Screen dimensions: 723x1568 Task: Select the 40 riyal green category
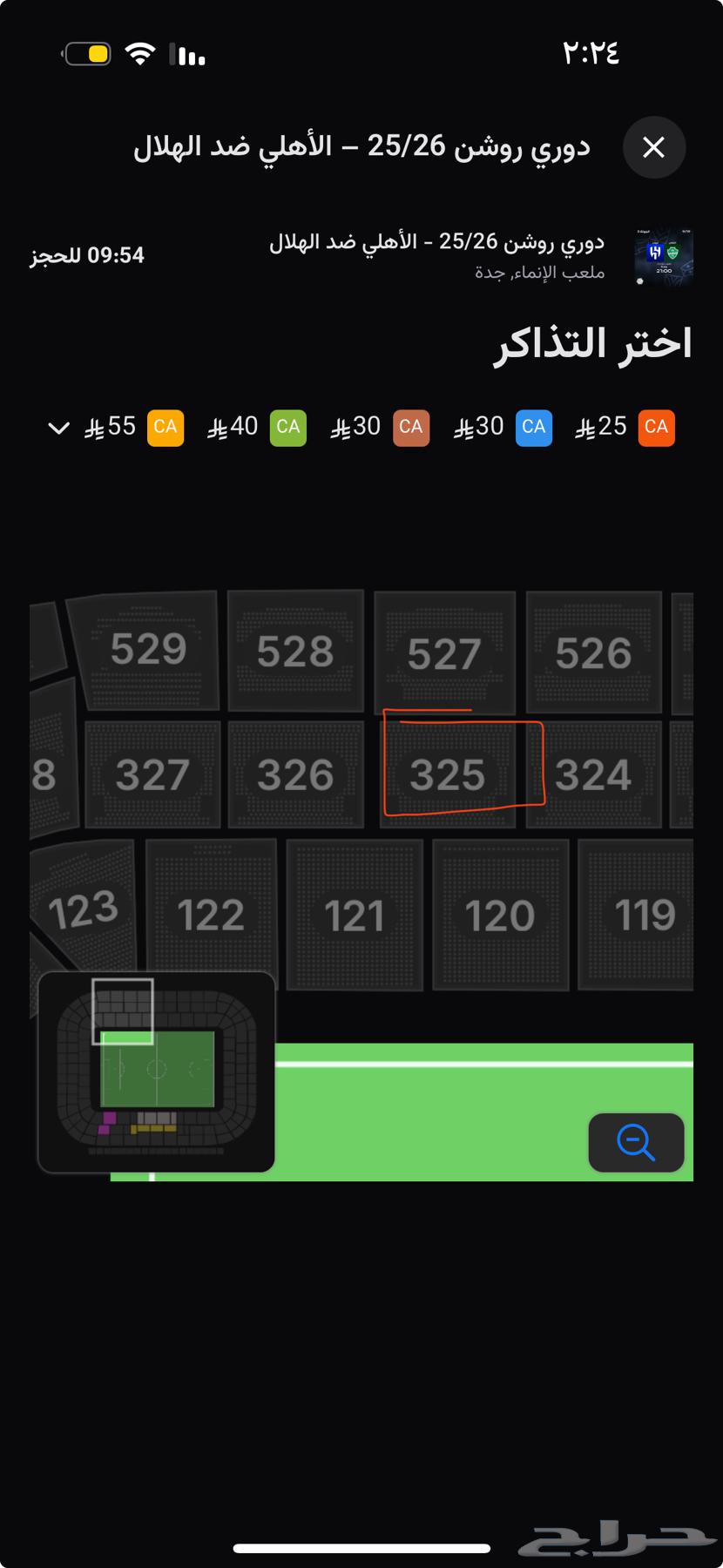coord(257,427)
